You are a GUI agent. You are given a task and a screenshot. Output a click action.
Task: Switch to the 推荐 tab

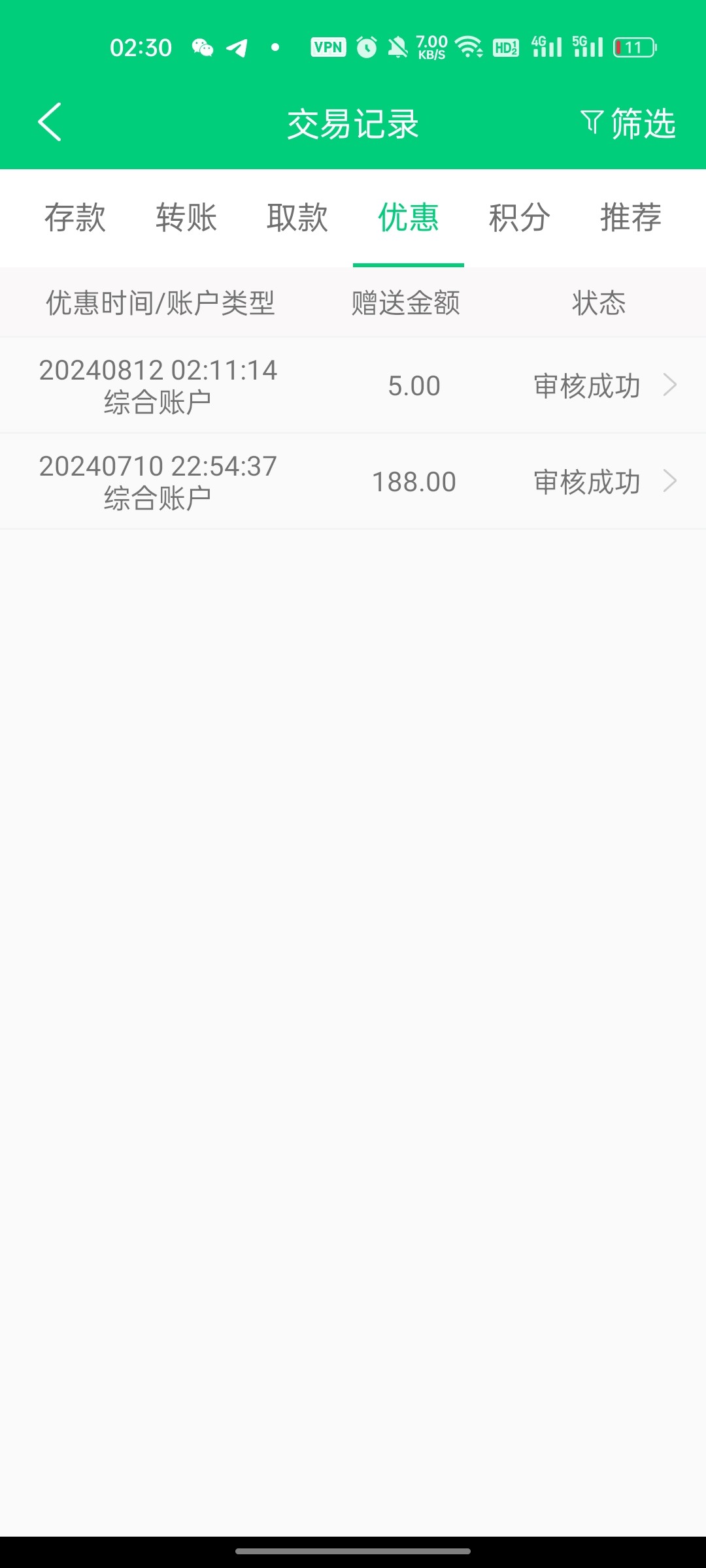(631, 218)
